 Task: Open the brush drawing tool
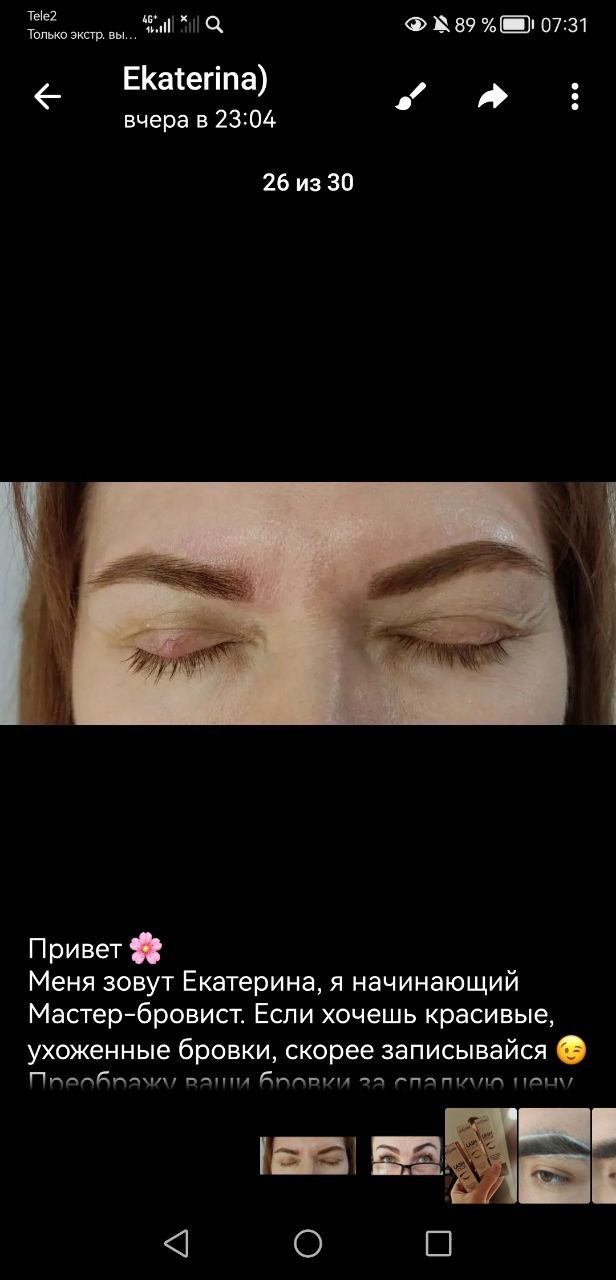410,96
